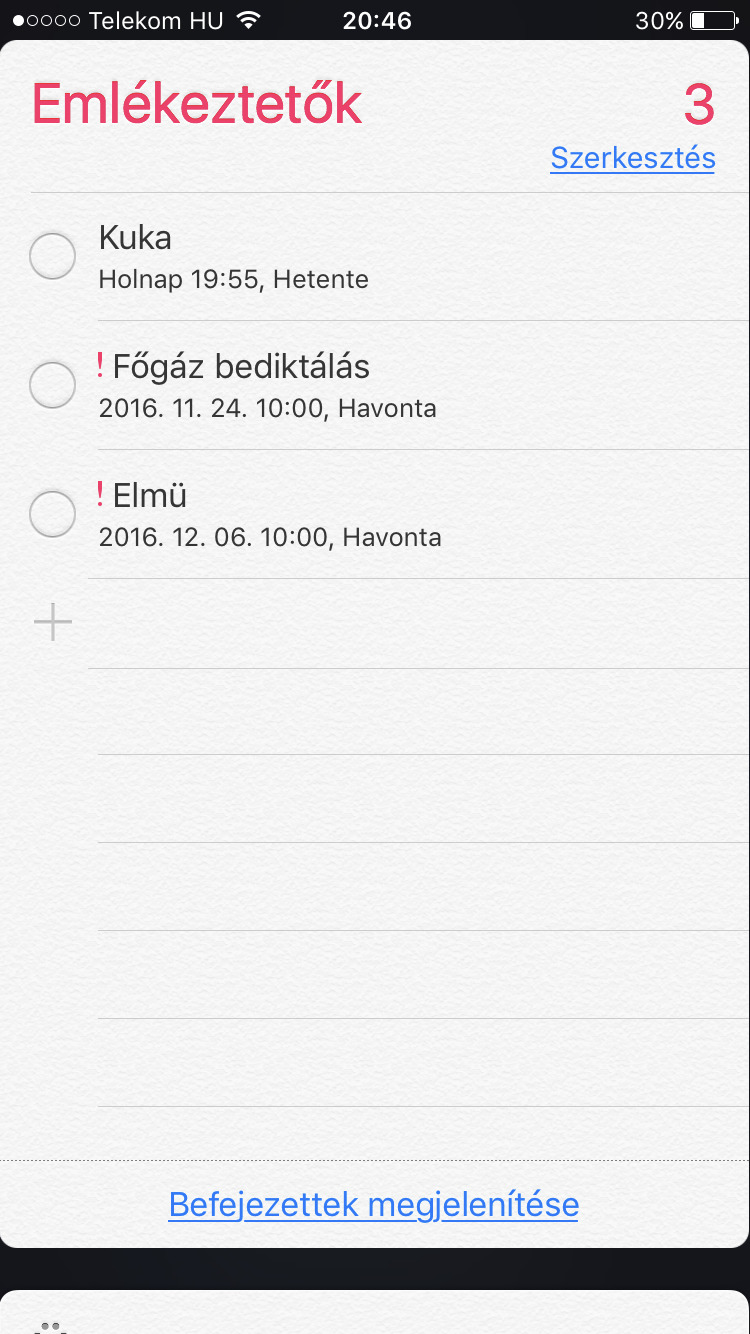750x1334 pixels.
Task: Check off the Főgáz bediktálás reminder
Action: pos(53,385)
